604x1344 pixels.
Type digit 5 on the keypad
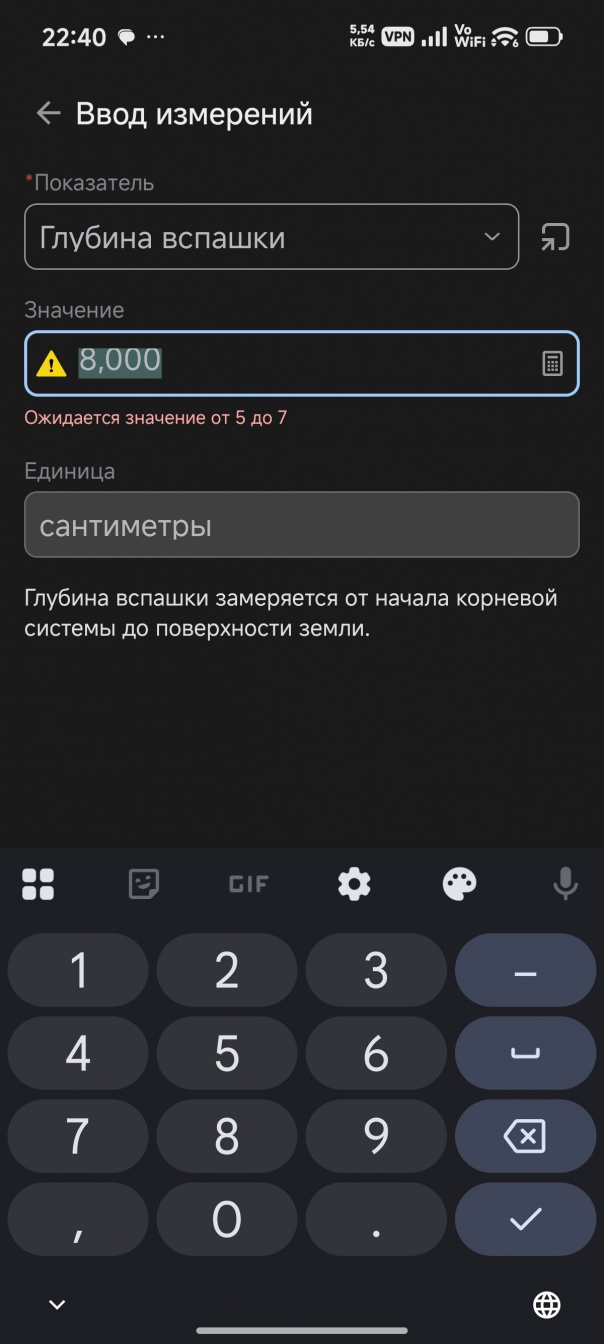pos(227,1054)
